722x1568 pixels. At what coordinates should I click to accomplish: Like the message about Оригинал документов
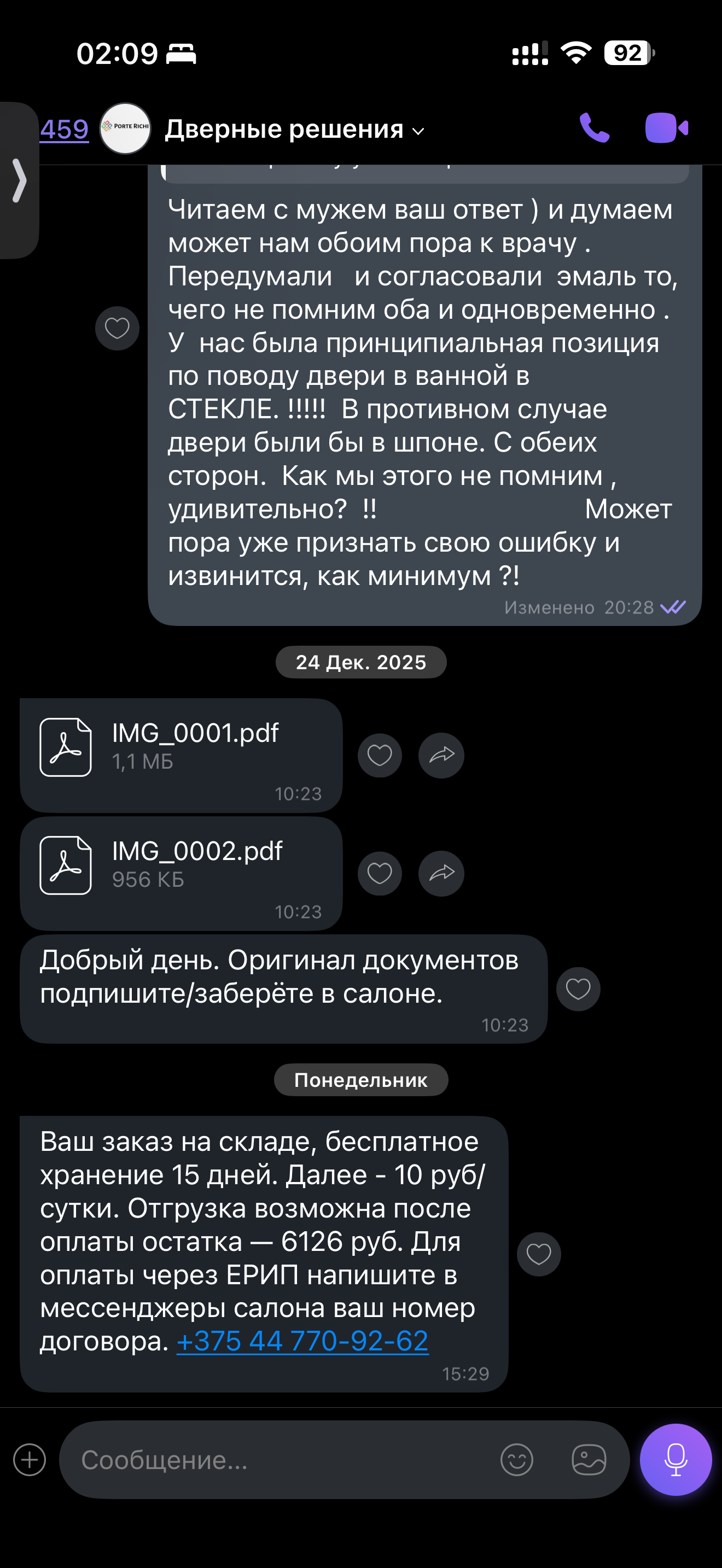coord(578,988)
